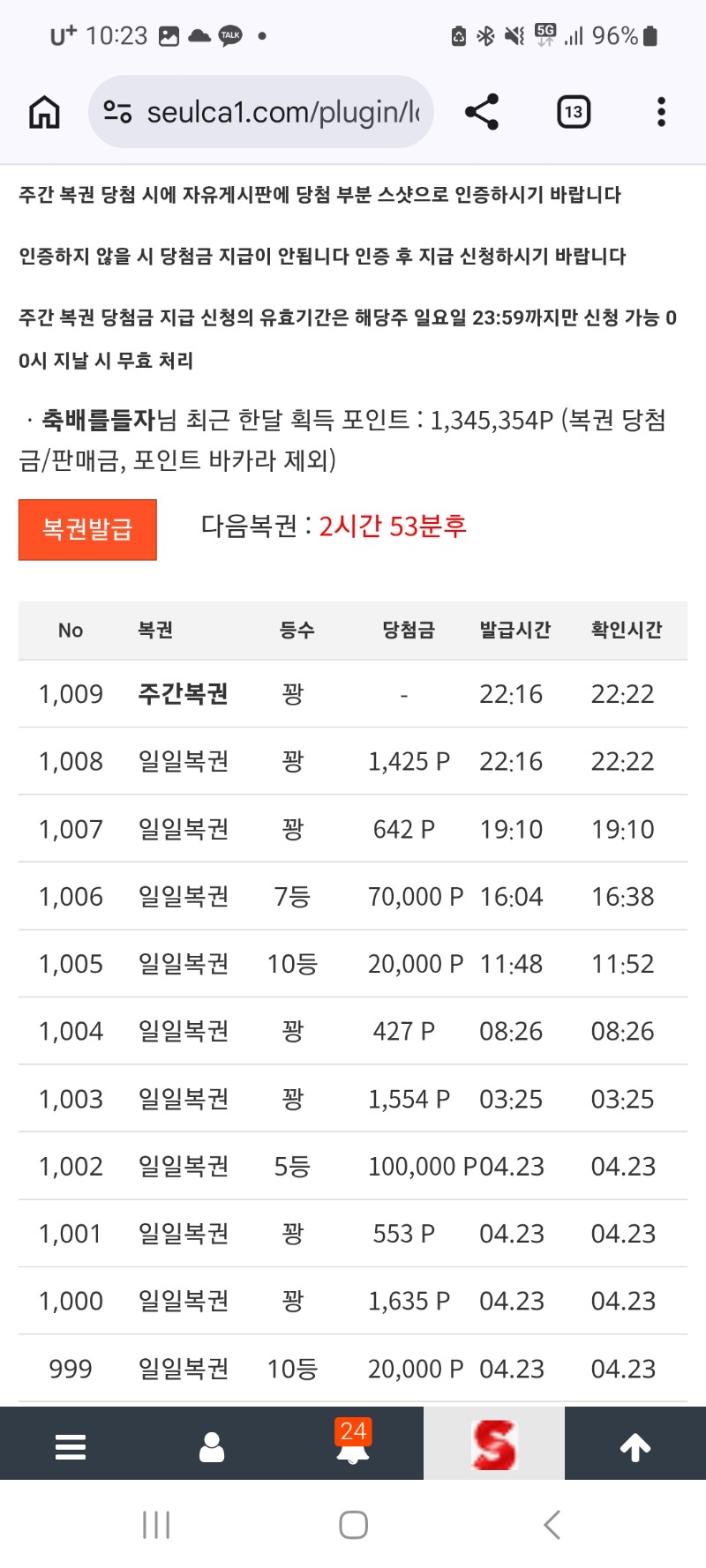Open the tab switcher showing 13

(574, 112)
